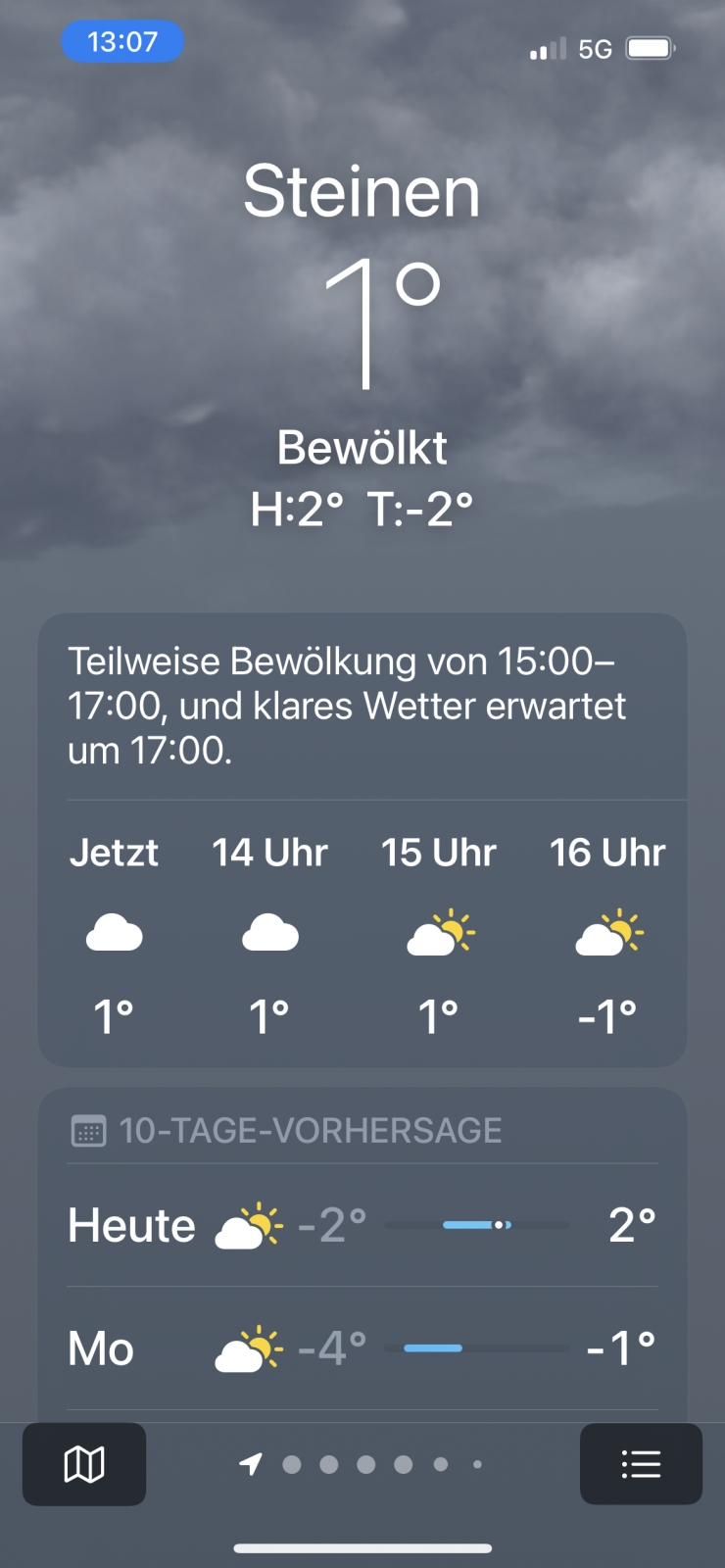
Task: Open Monday's forecast row
Action: [362, 1348]
